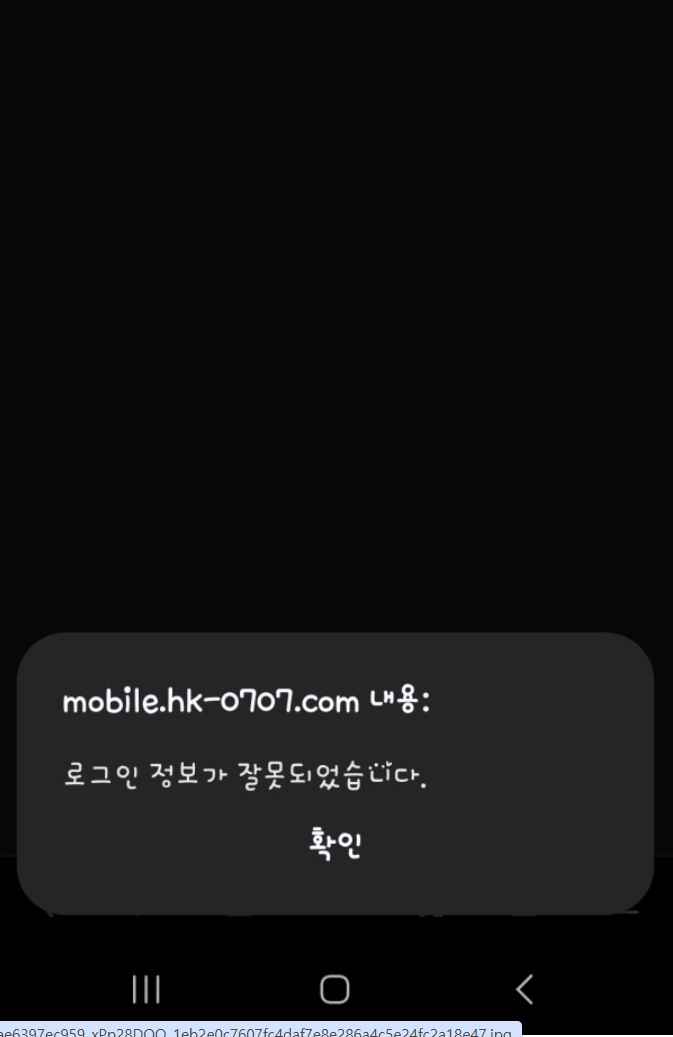Go to the home screen
Viewport: 673px width, 1037px height.
334,989
